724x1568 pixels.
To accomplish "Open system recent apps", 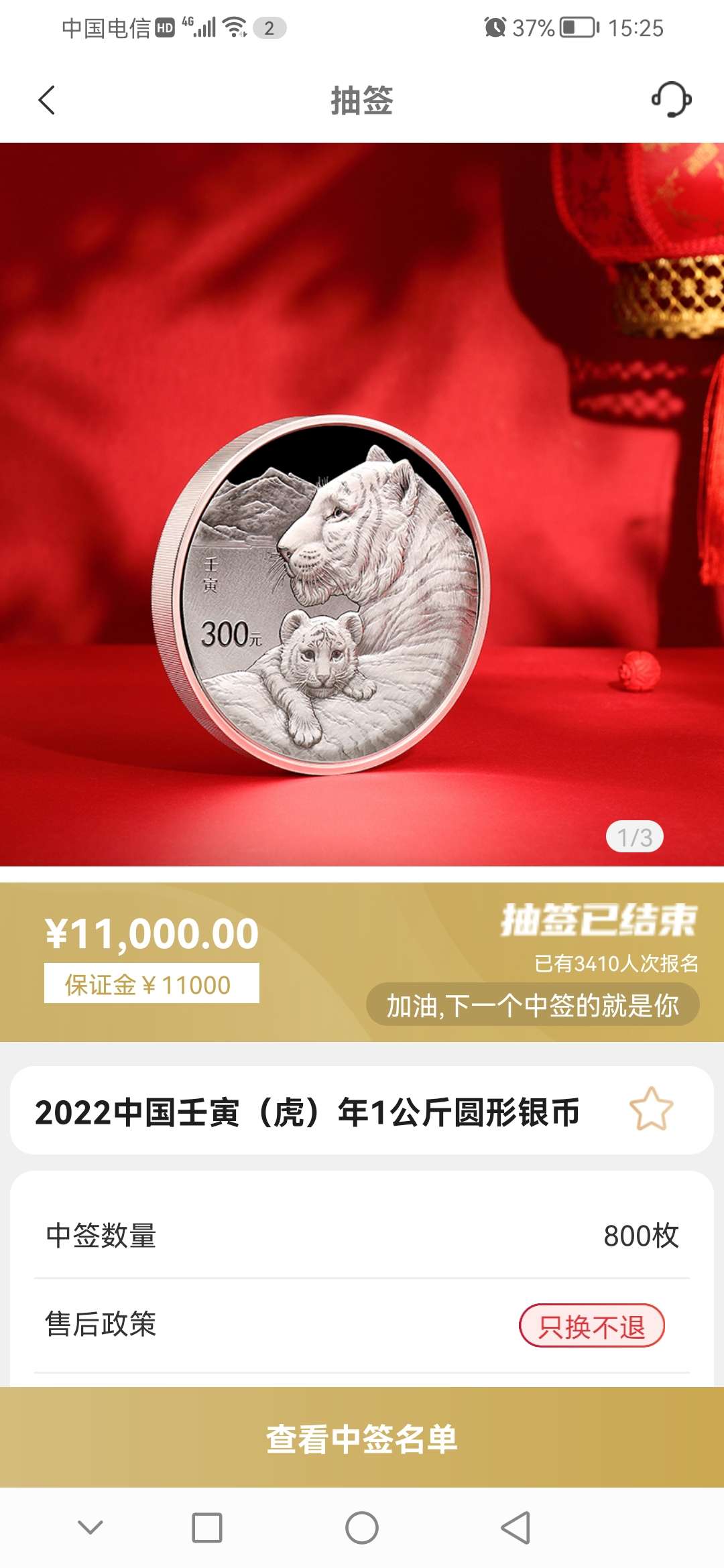I will tap(207, 1528).
